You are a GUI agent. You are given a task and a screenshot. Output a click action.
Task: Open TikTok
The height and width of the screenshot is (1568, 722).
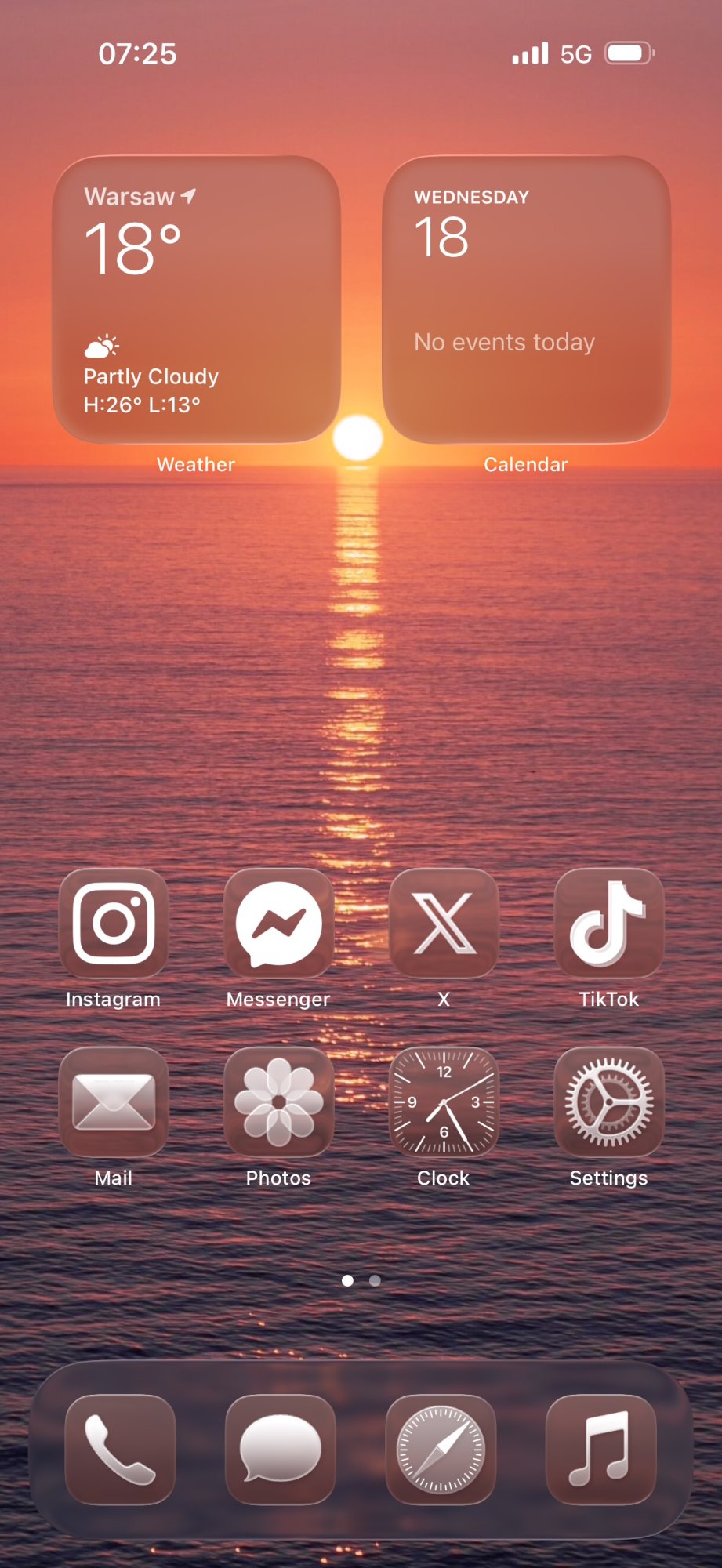[x=608, y=923]
